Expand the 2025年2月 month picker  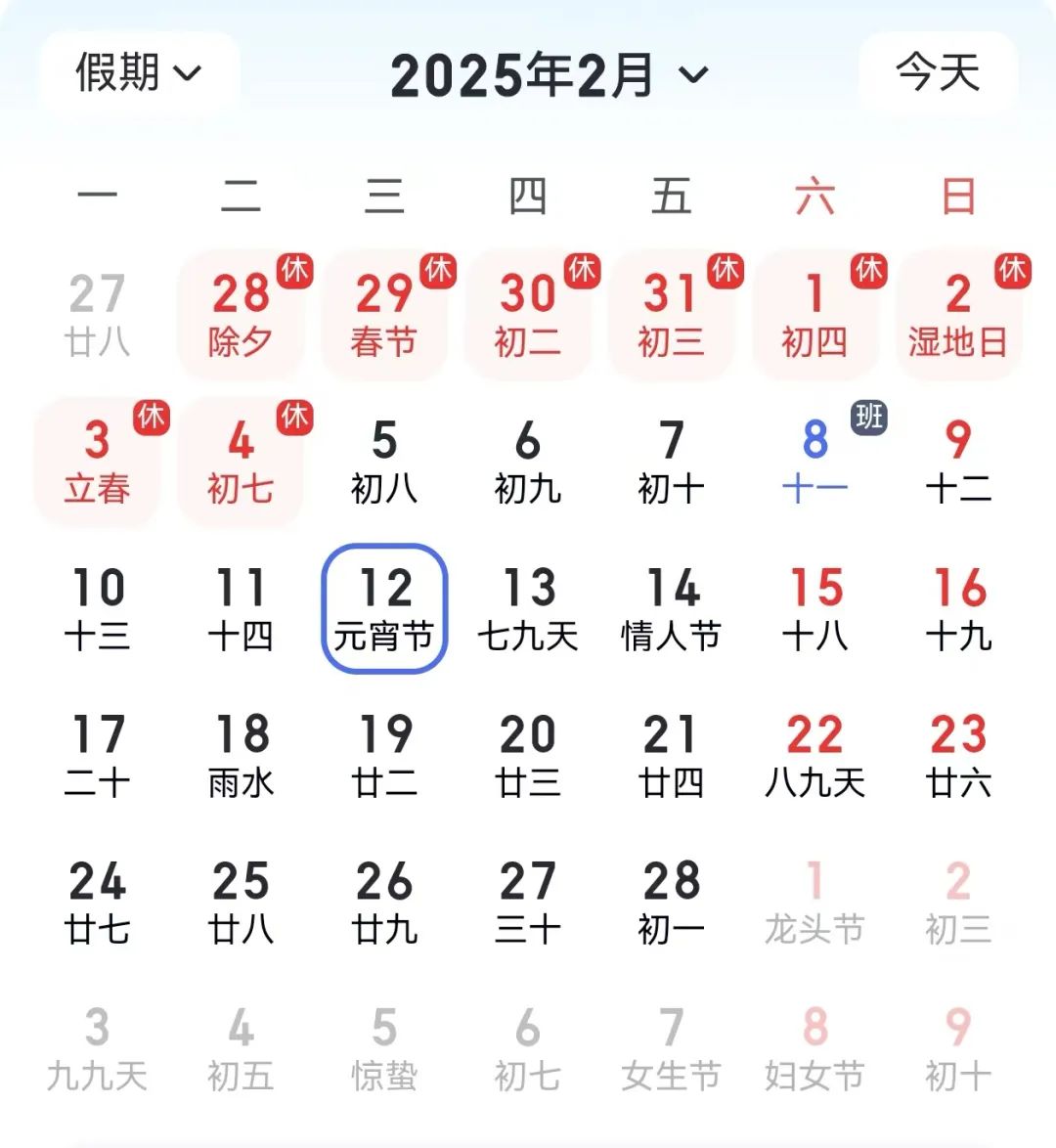548,75
